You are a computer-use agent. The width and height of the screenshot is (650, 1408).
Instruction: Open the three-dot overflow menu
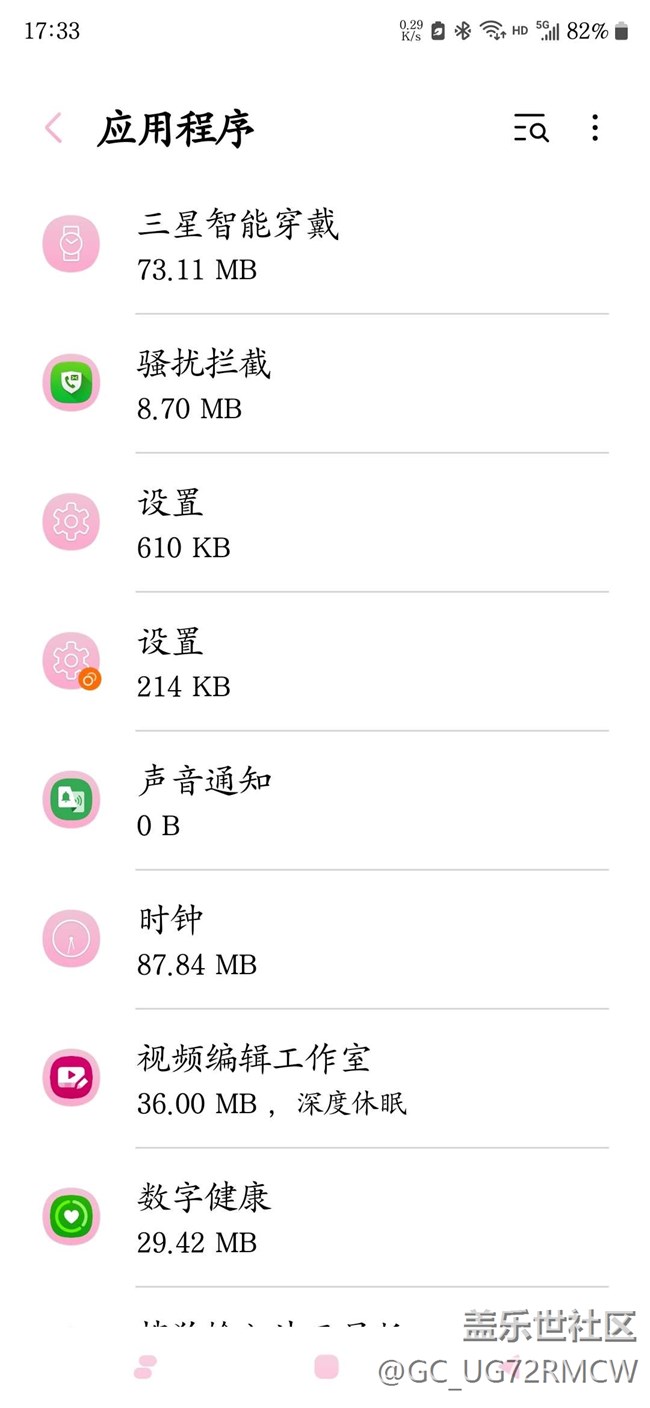click(x=595, y=128)
